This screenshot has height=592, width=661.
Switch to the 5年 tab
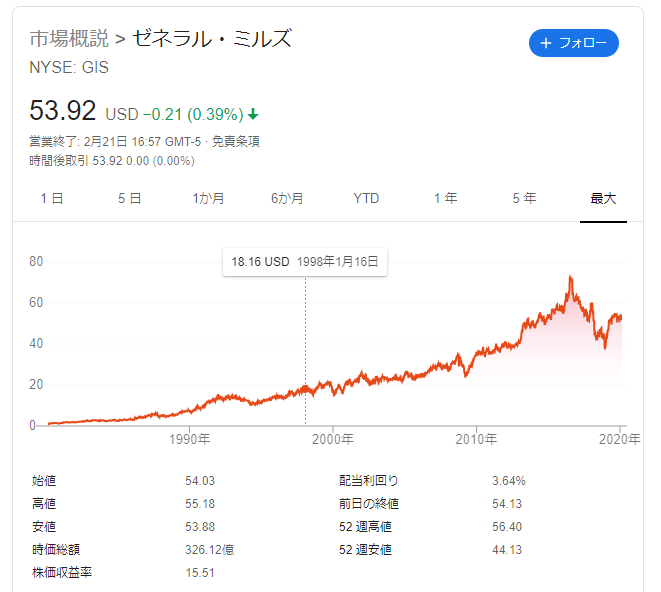pyautogui.click(x=524, y=198)
